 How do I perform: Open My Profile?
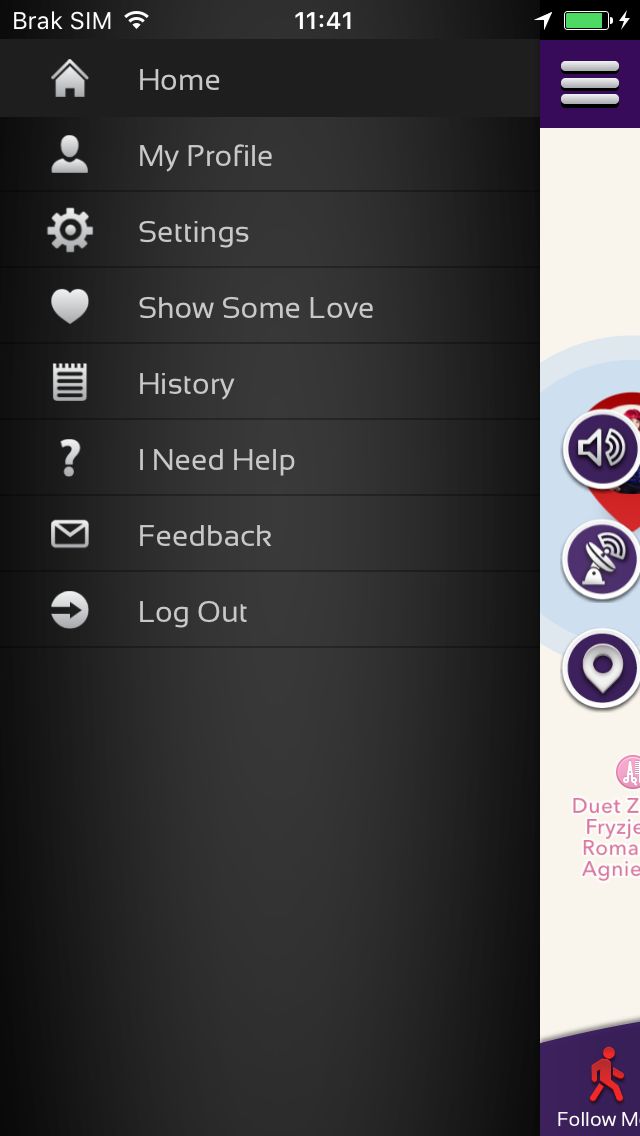pos(270,155)
